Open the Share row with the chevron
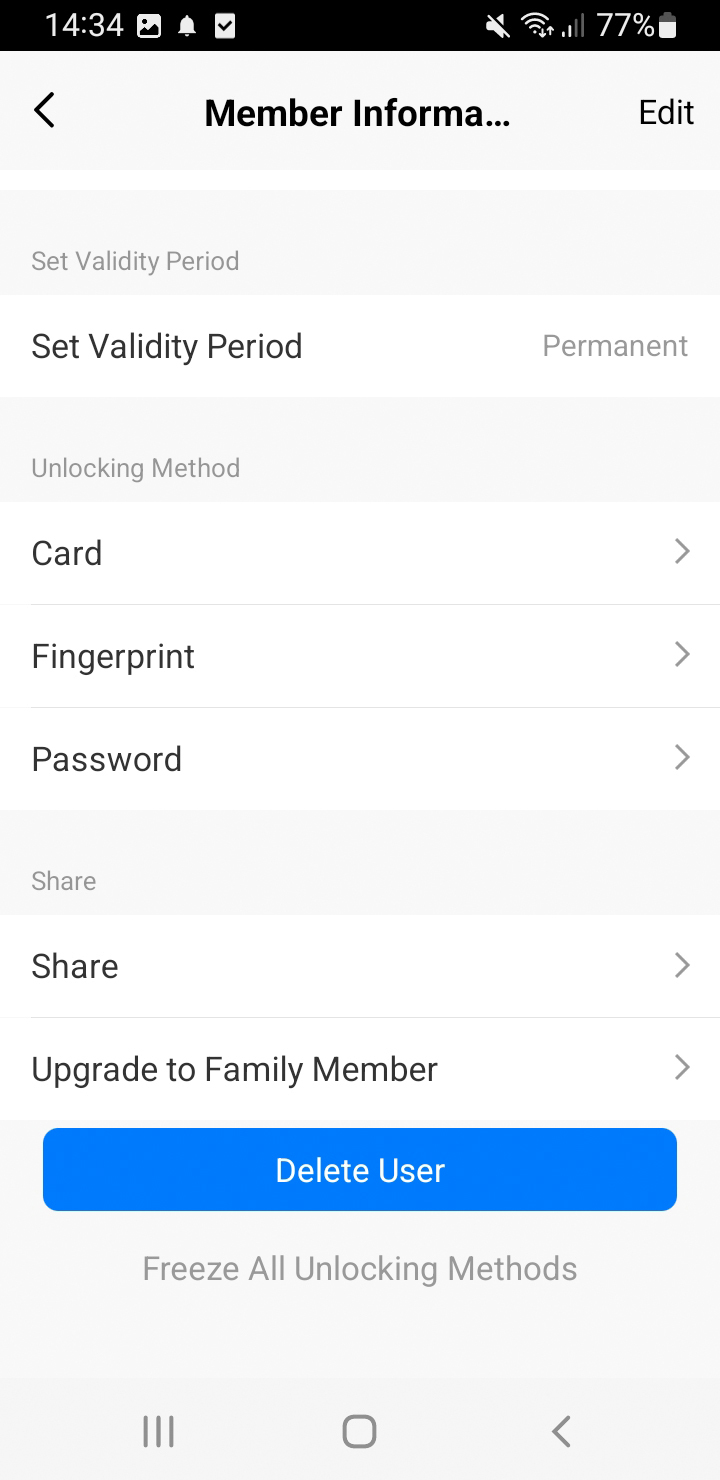Image resolution: width=720 pixels, height=1480 pixels. coord(360,966)
